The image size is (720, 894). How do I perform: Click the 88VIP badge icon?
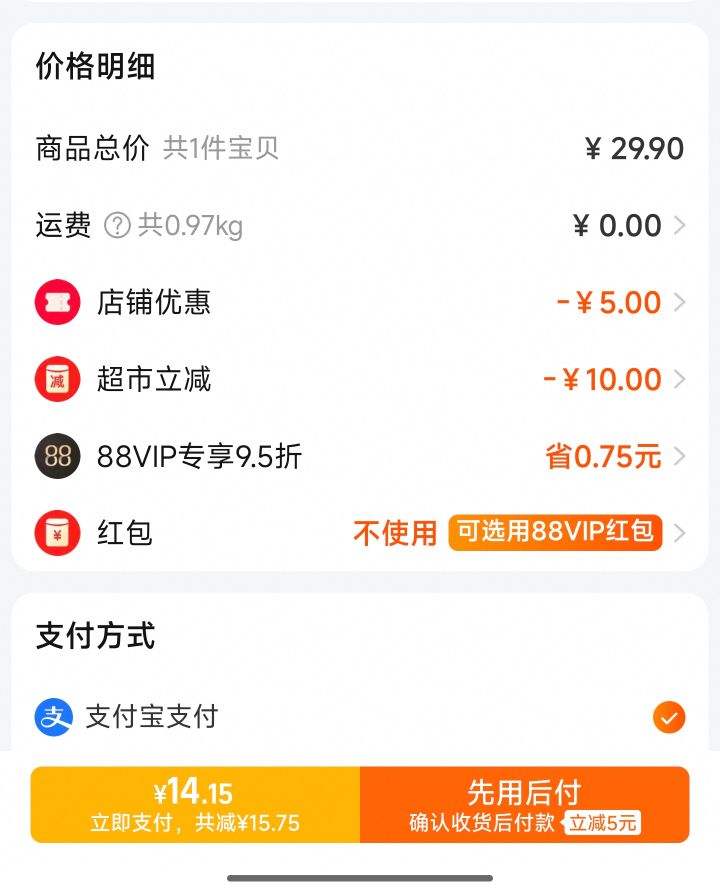click(x=57, y=457)
